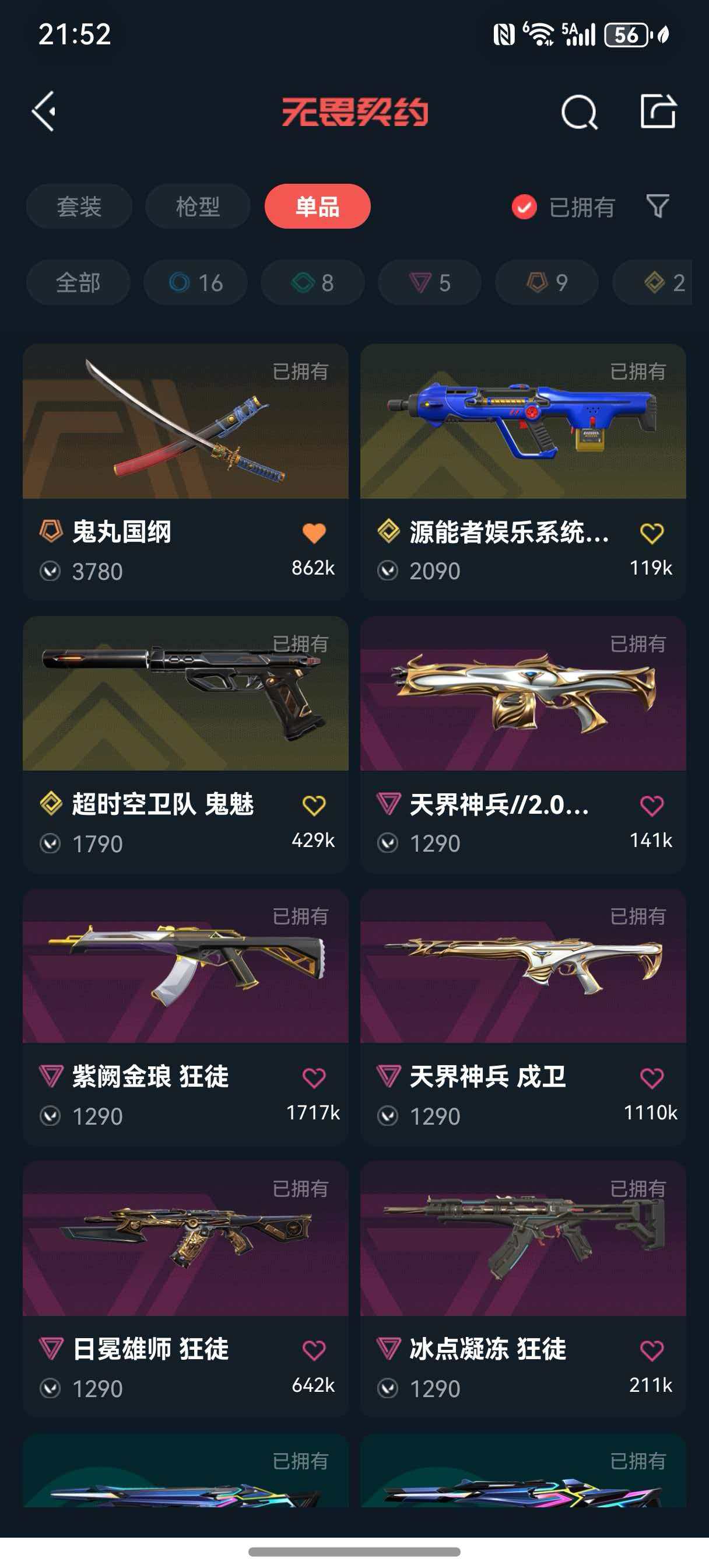
Task: Switch to the 套装 tab
Action: tap(79, 206)
